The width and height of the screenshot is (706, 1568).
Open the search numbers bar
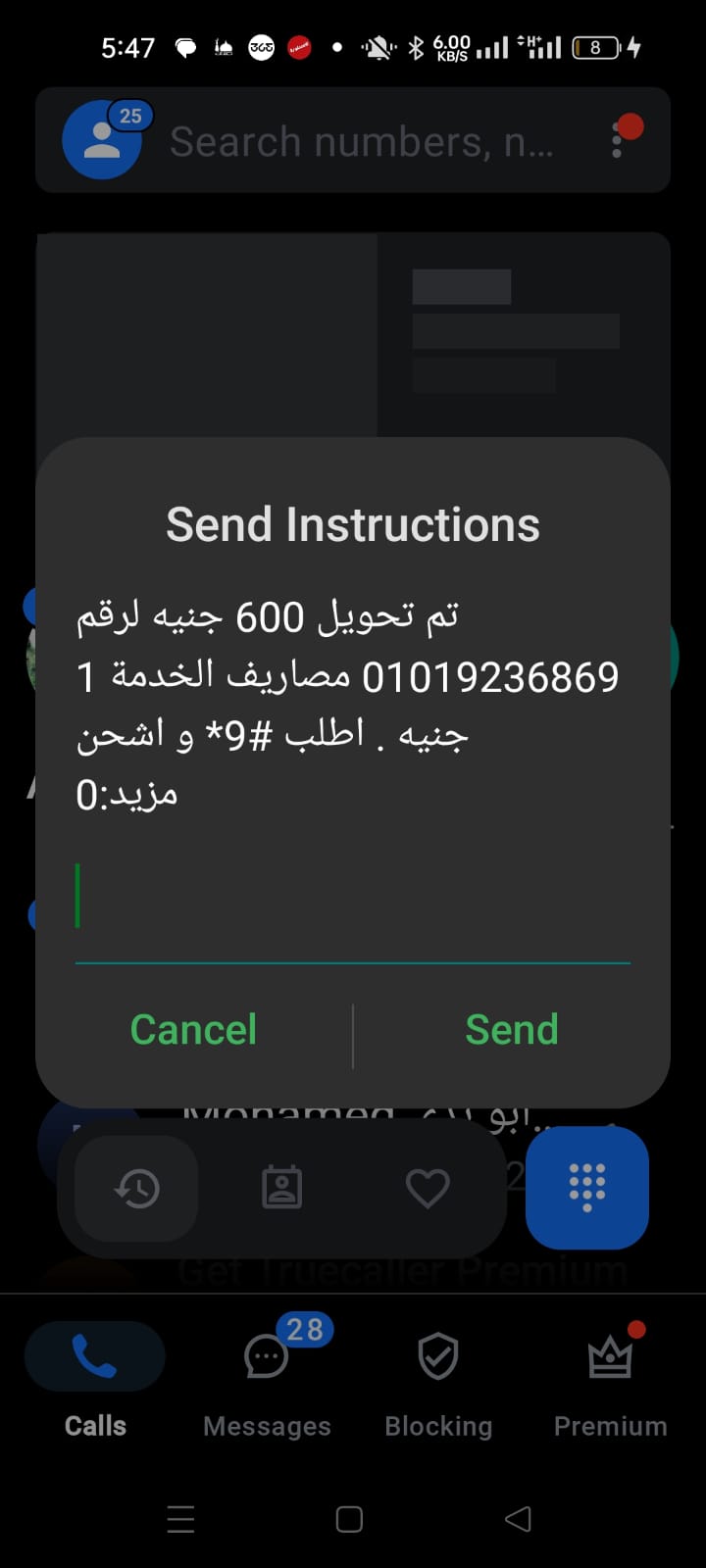363,142
